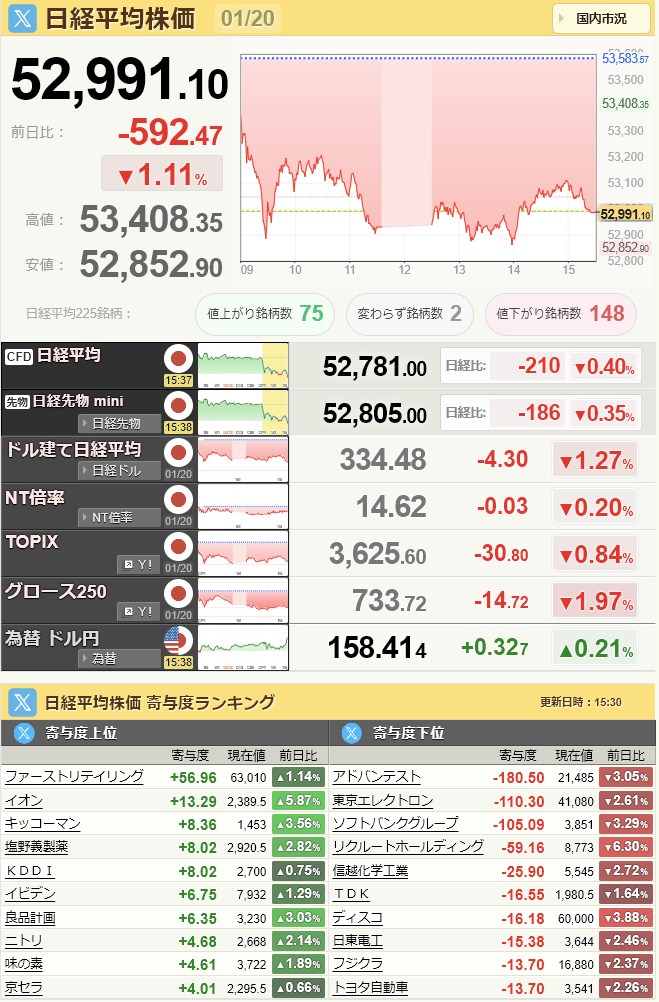
Task: Open the 日経ドル link button
Action: point(118,470)
